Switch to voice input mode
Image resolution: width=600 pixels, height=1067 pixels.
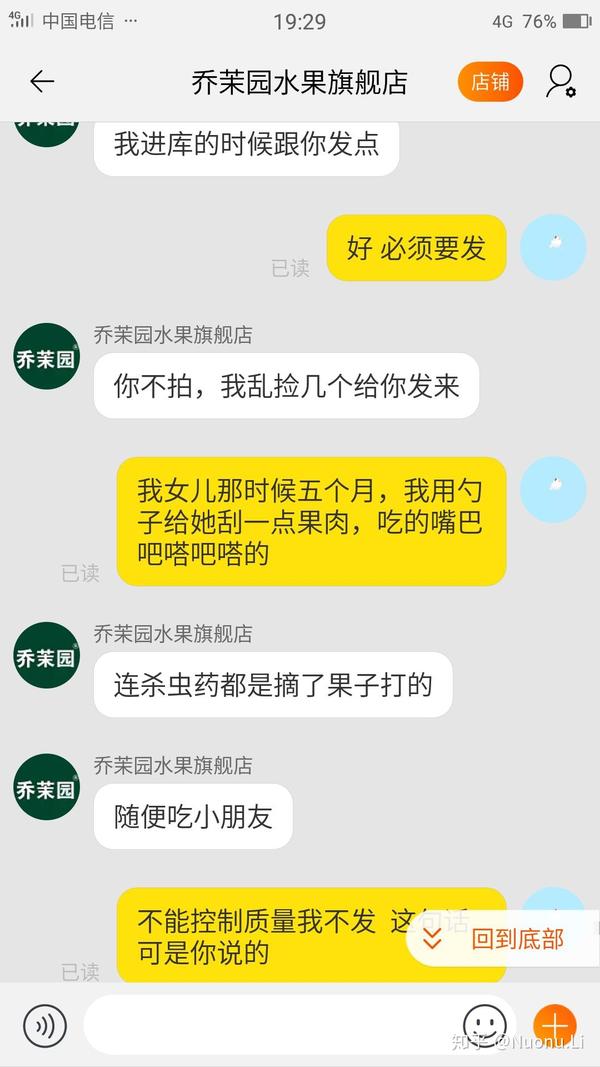tap(44, 1025)
